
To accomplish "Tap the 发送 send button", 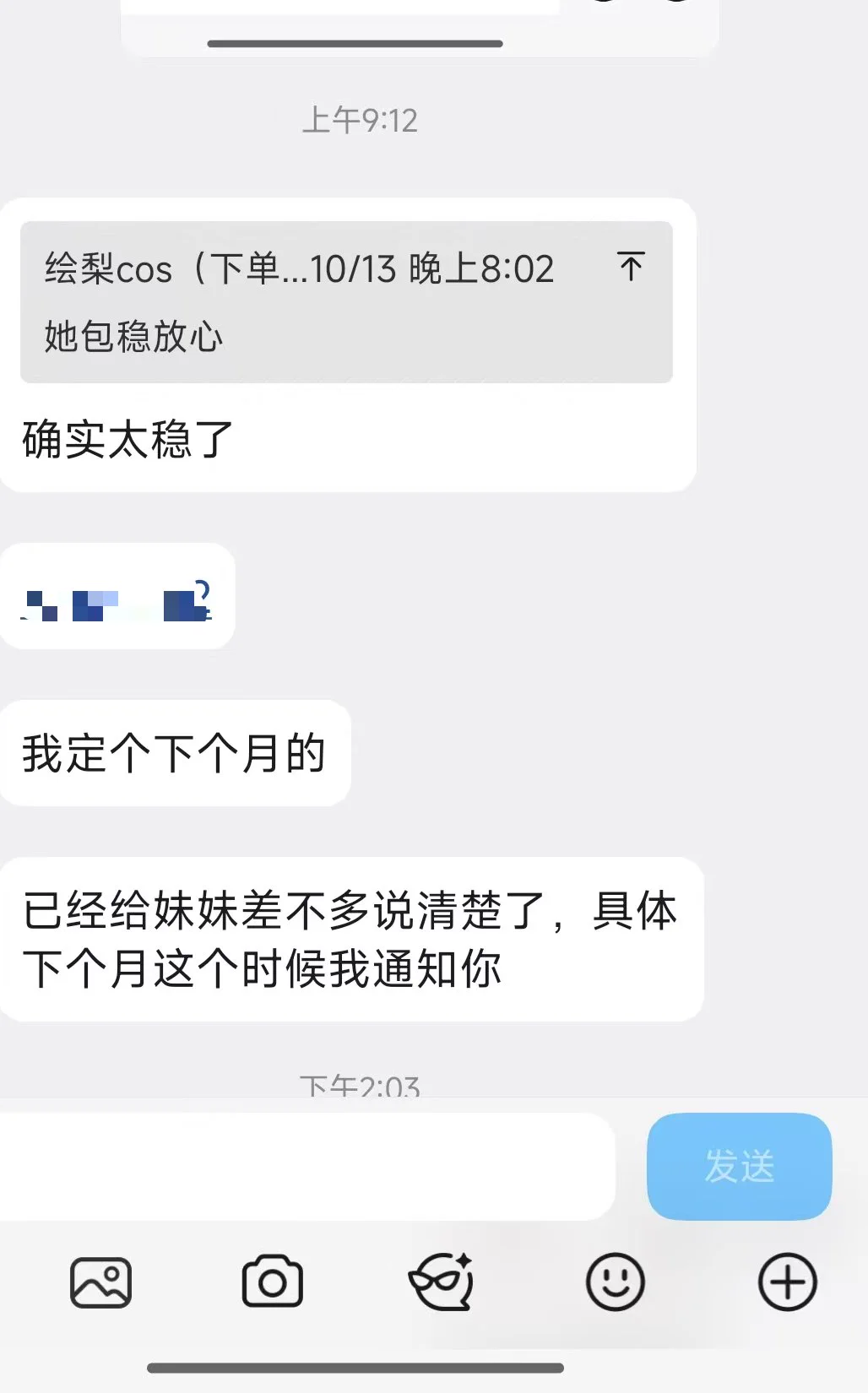I will 739,1167.
